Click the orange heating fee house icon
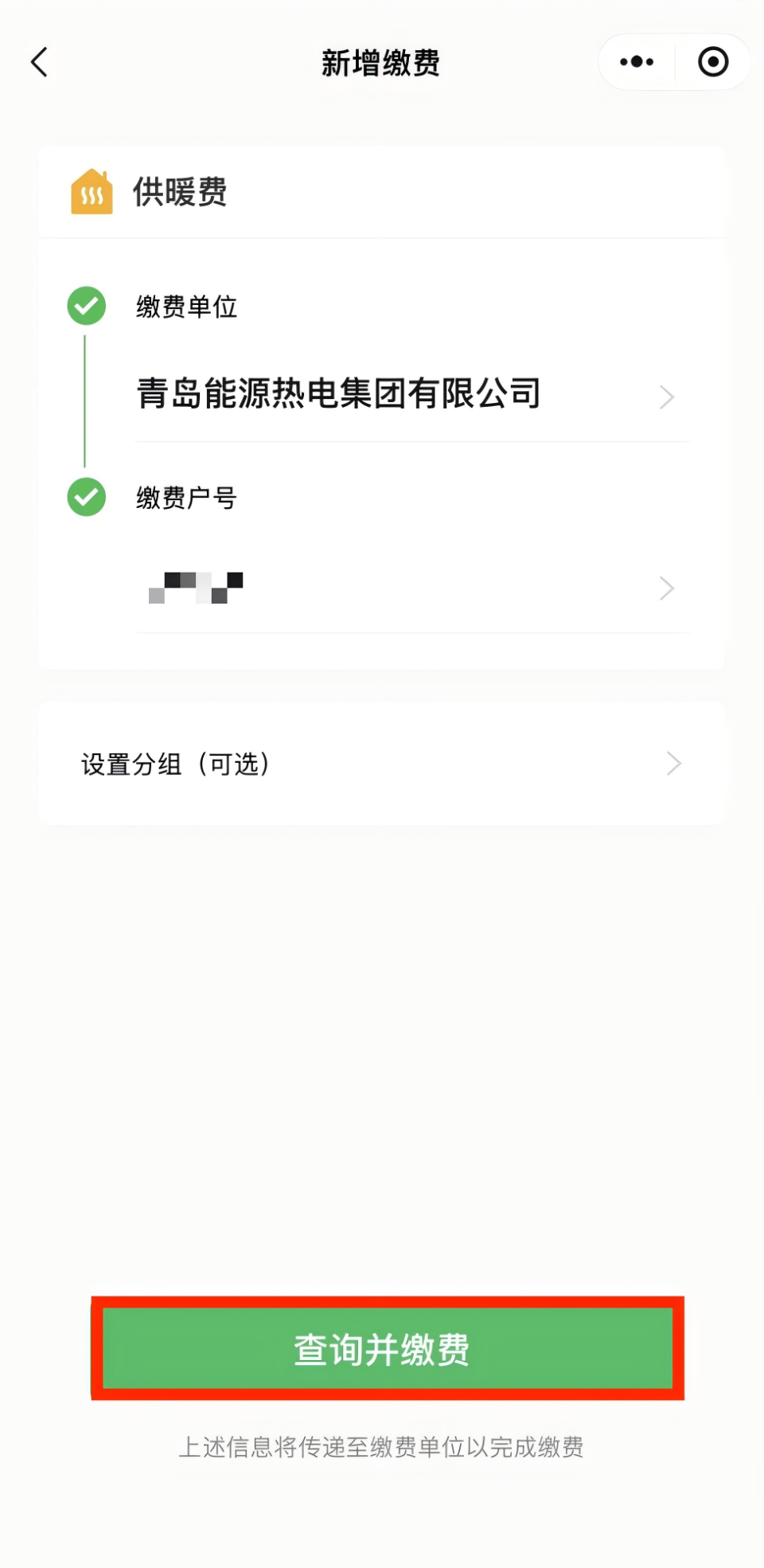Image resolution: width=764 pixels, height=1568 pixels. pos(93,191)
